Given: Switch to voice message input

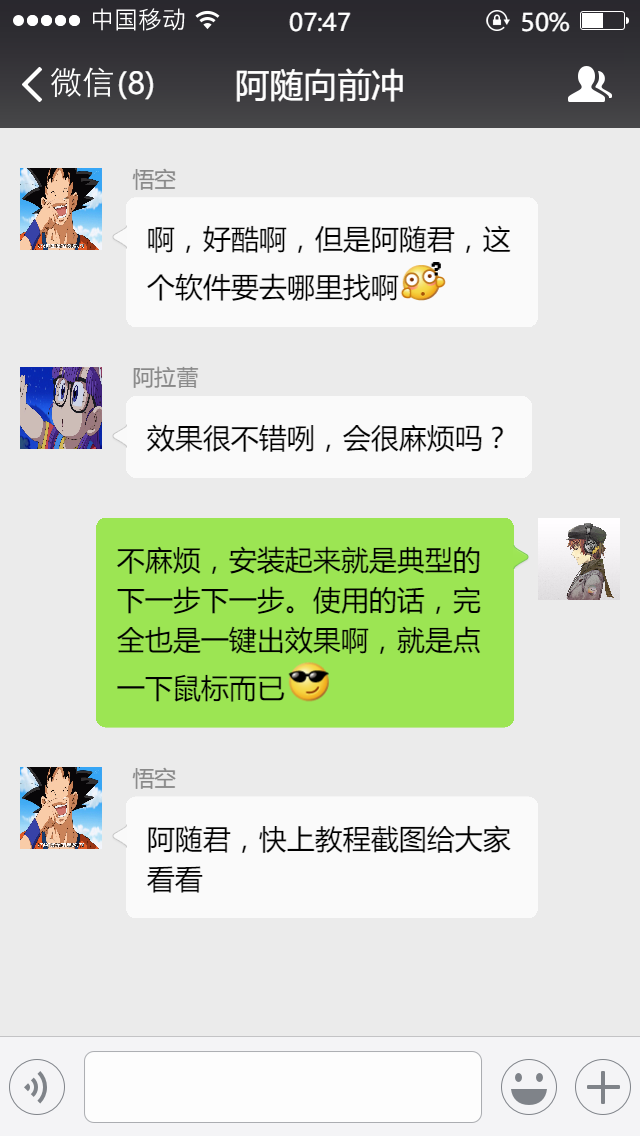Looking at the screenshot, I should (37, 1087).
